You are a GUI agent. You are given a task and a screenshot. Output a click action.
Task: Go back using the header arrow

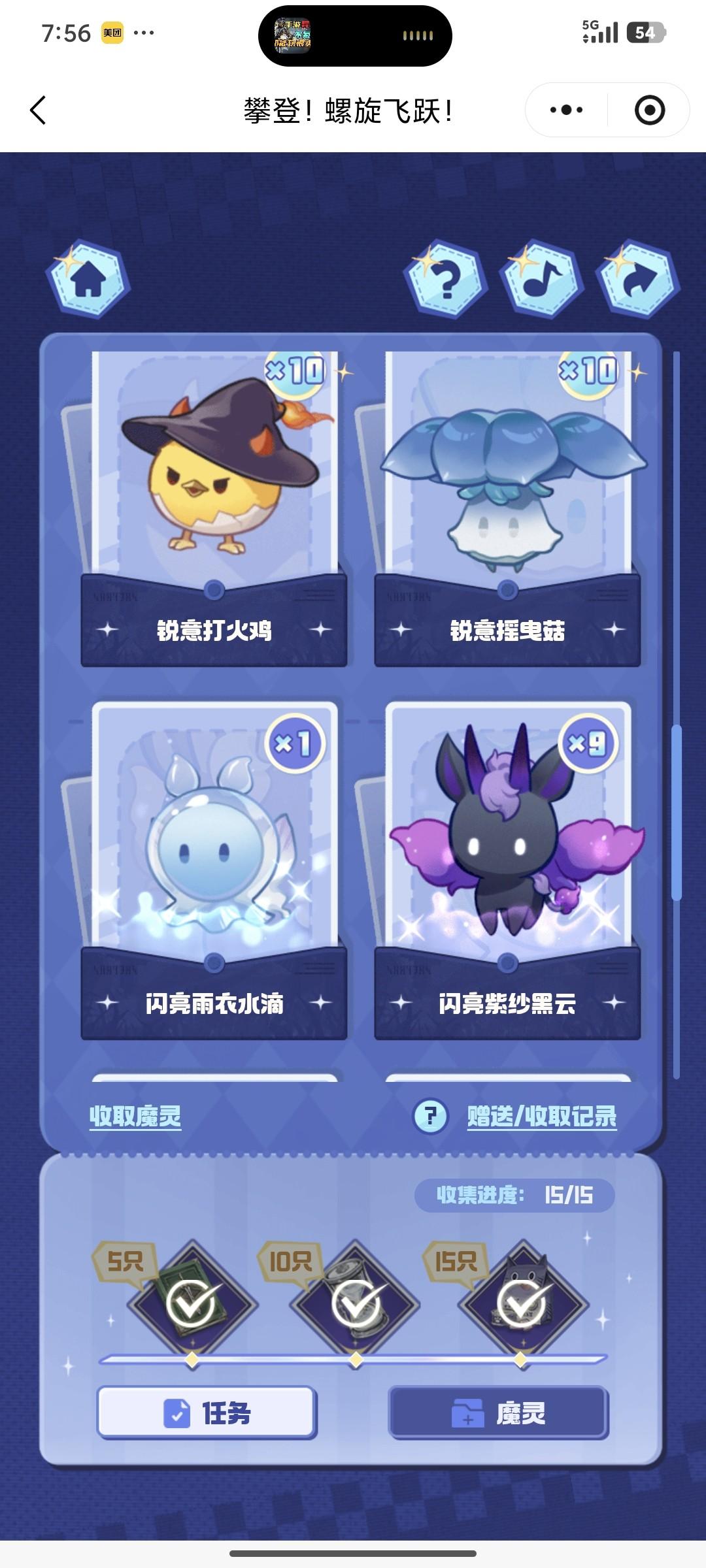[x=39, y=110]
